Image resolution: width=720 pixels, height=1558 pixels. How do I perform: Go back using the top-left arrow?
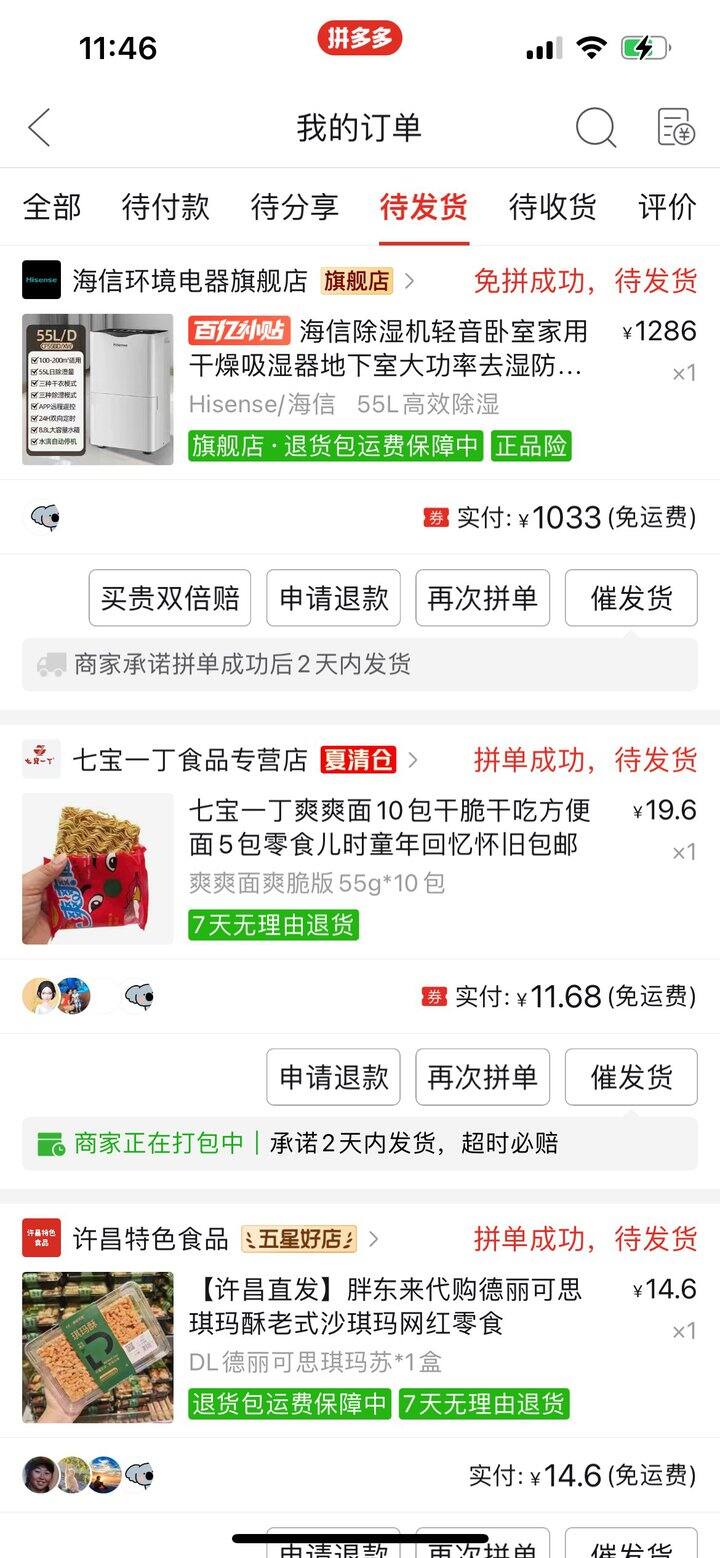tap(39, 128)
